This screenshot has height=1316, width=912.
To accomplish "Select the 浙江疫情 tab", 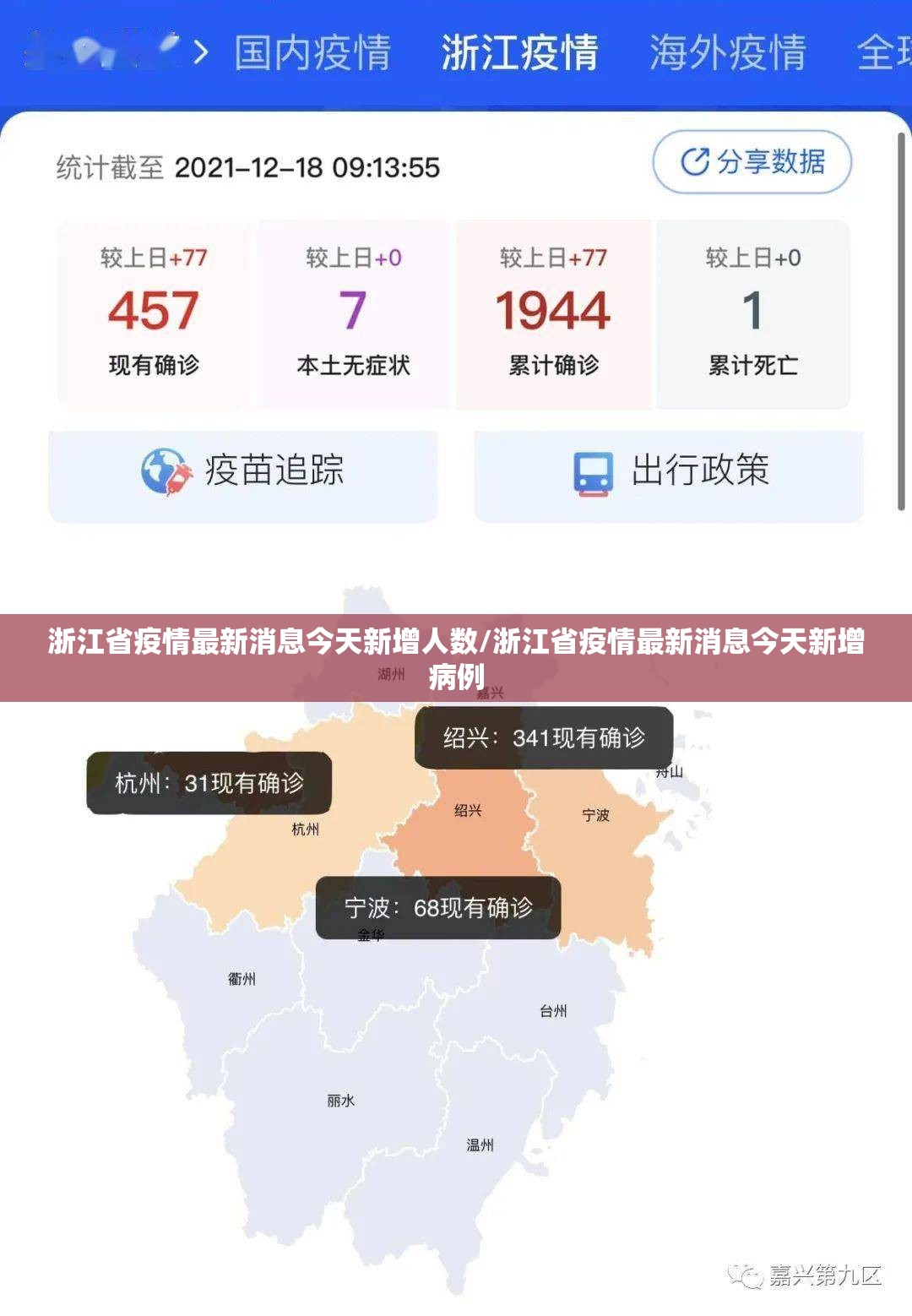I will click(519, 52).
